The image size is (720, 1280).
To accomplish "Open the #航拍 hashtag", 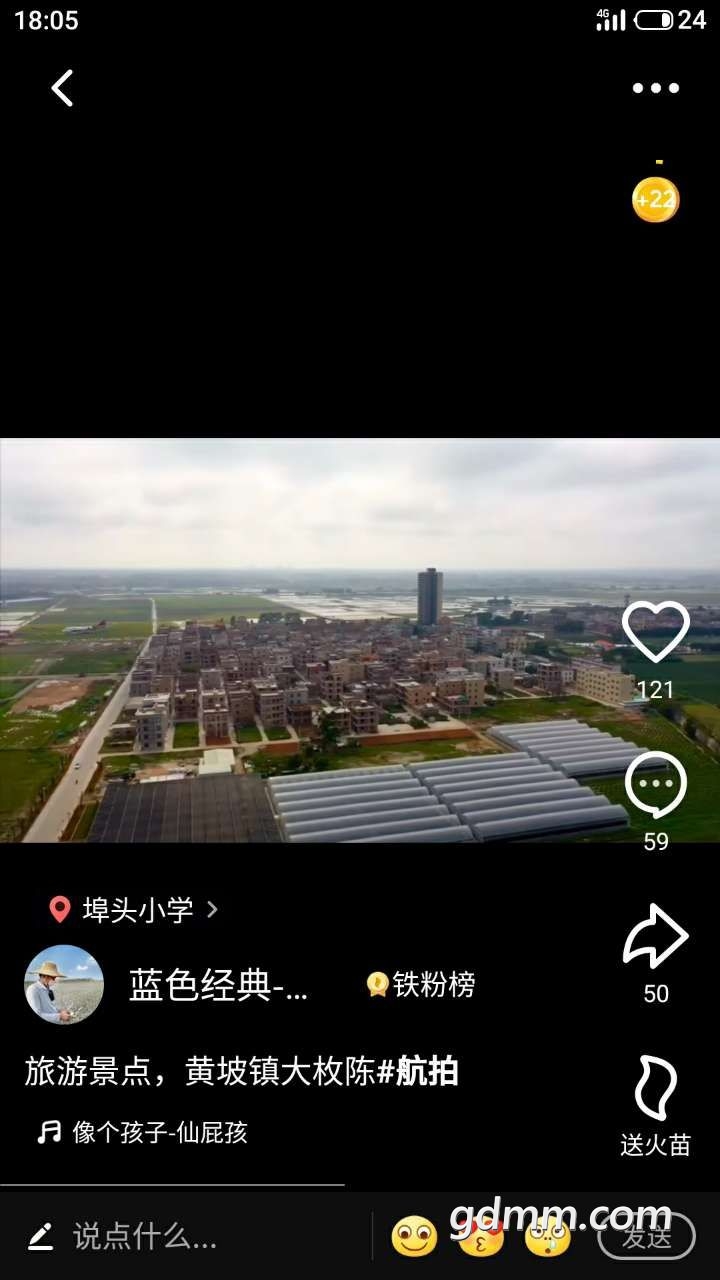I will pyautogui.click(x=418, y=1072).
